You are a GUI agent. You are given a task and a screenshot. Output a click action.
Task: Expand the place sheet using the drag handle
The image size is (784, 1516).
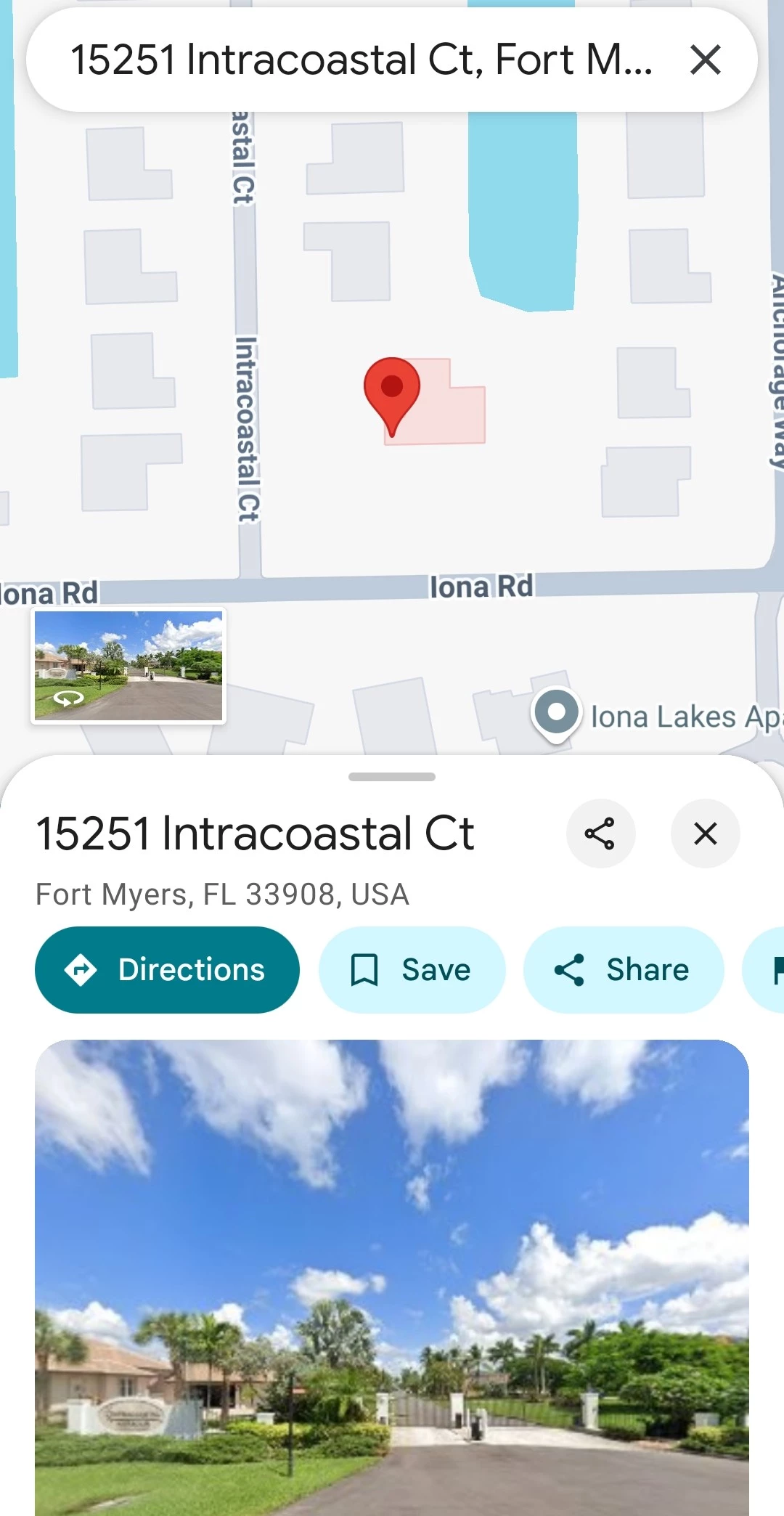click(392, 777)
